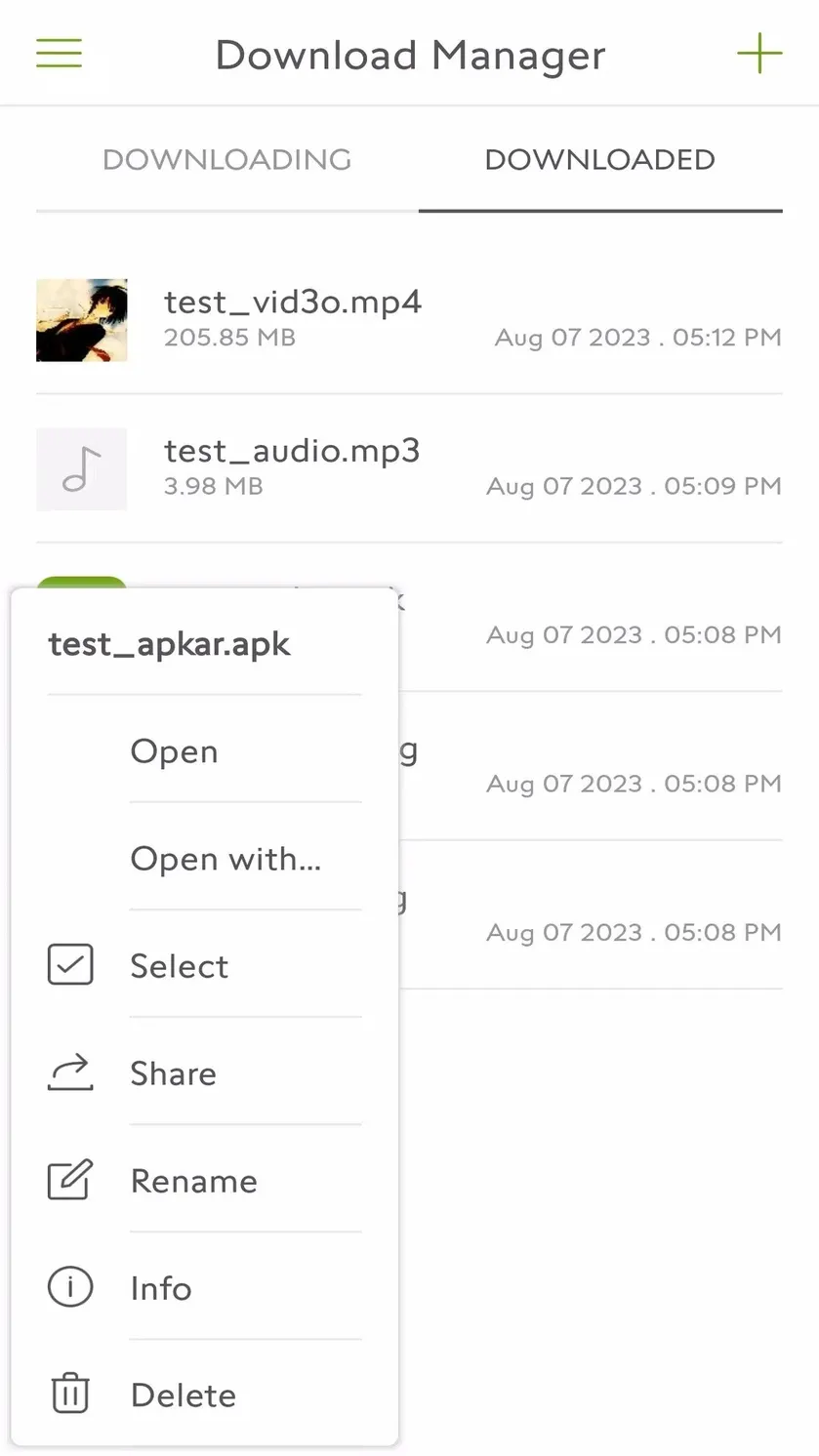Rename the test_apkar.apk file
The width and height of the screenshot is (819, 1456).
point(205,1181)
